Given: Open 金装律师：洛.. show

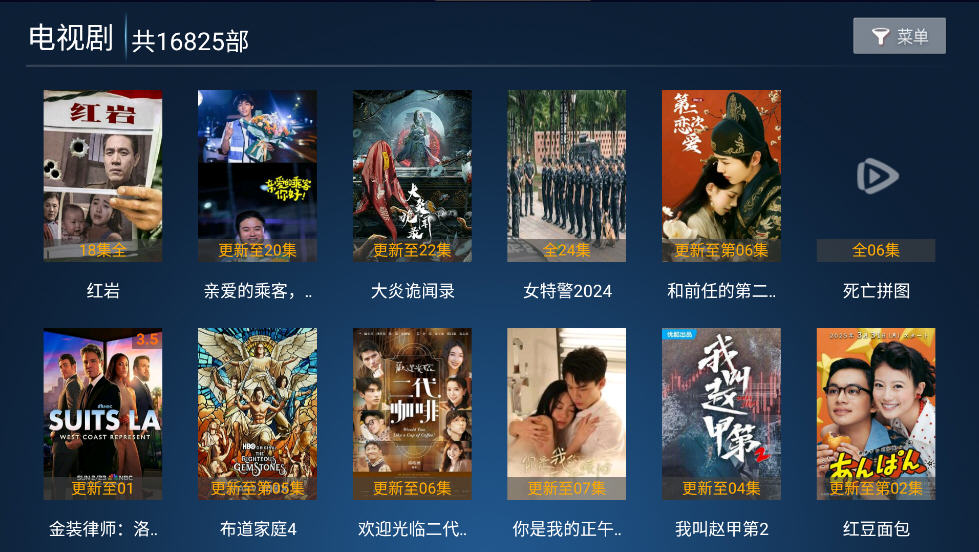Looking at the screenshot, I should click(103, 415).
